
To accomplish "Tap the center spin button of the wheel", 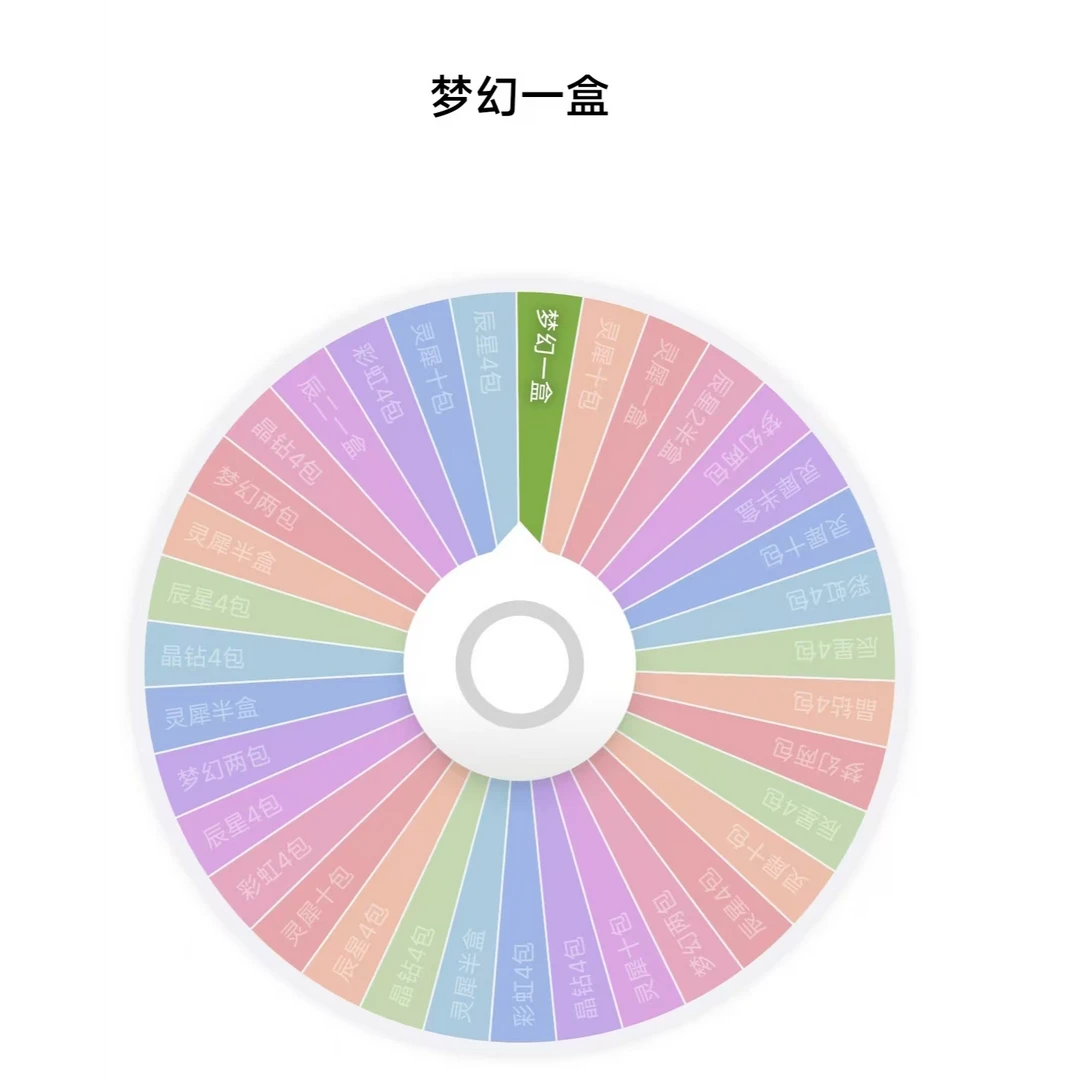I will click(x=519, y=665).
